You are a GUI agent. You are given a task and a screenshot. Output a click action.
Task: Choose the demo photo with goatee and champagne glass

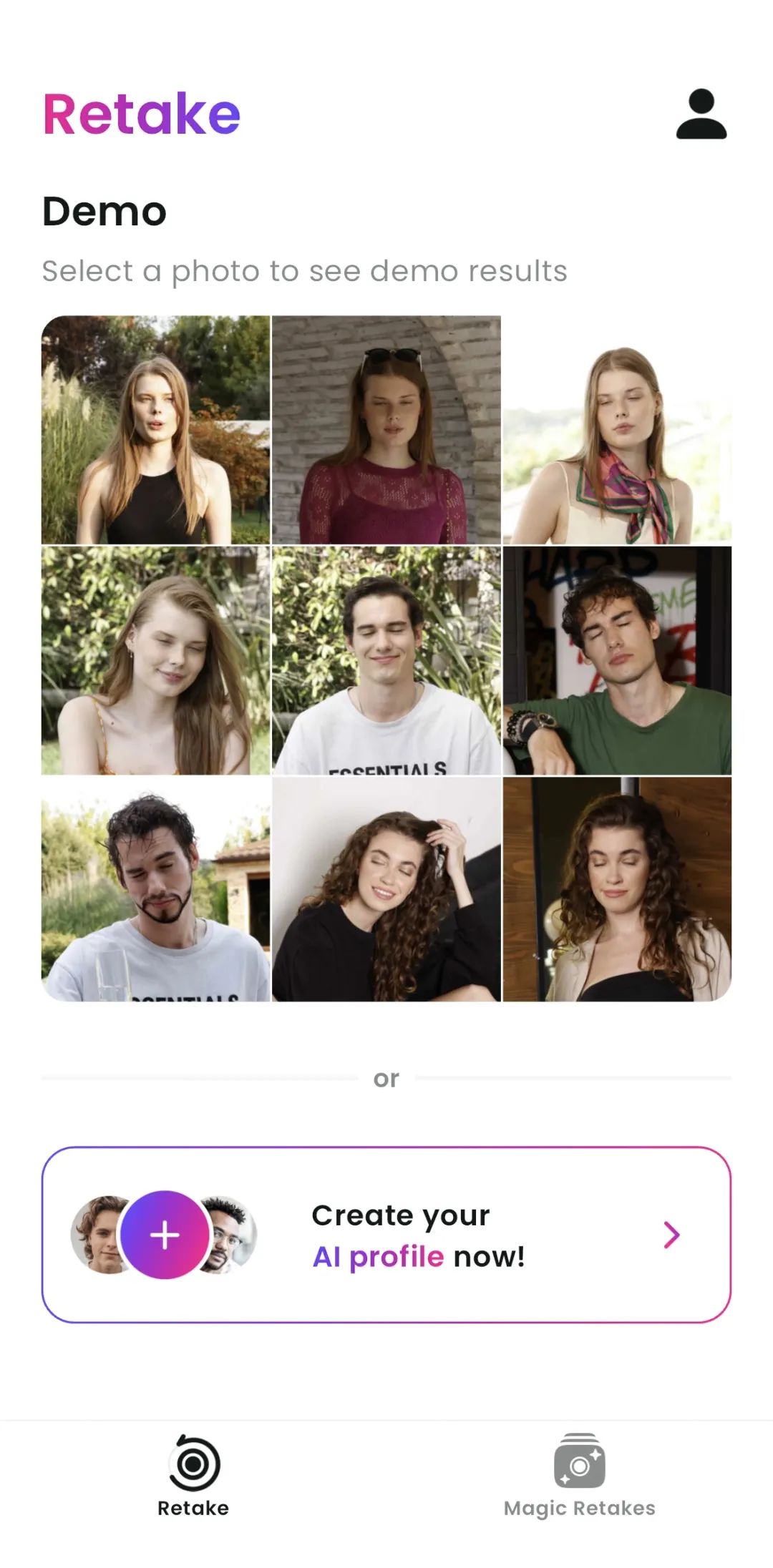[x=156, y=889]
